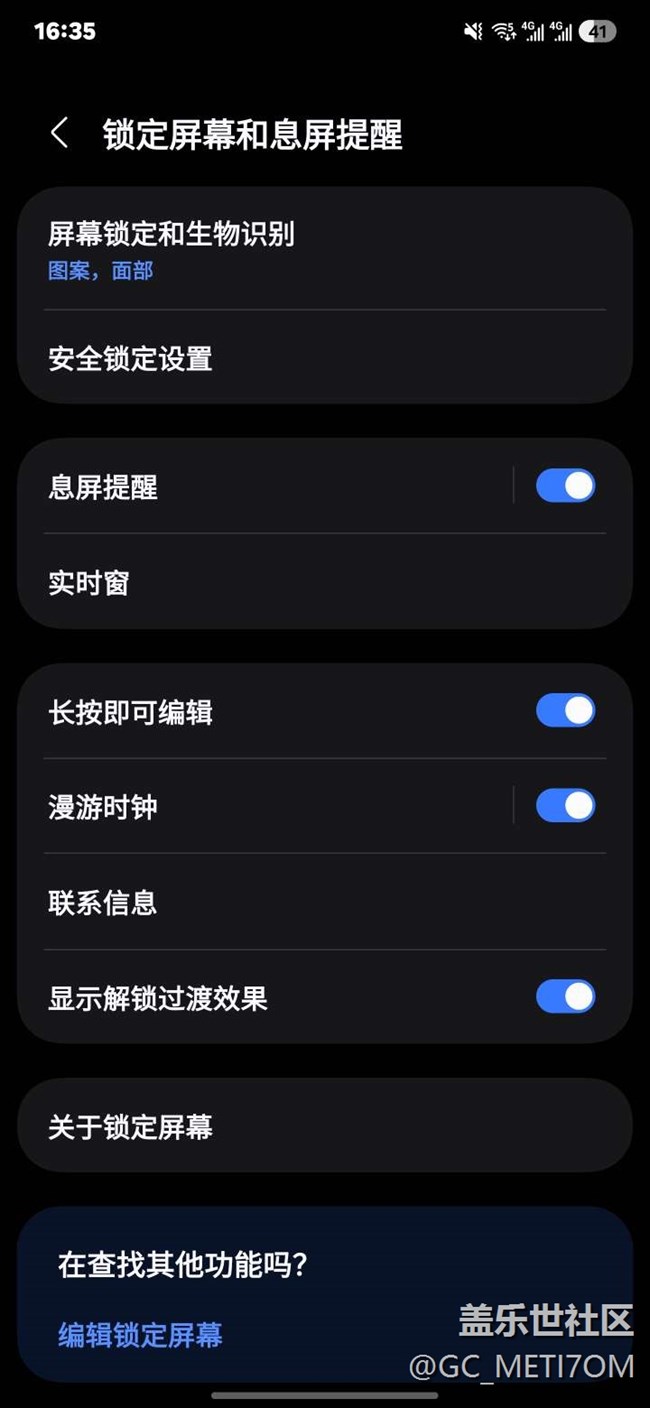Switch off the 漫游时钟 toggle

coord(565,805)
